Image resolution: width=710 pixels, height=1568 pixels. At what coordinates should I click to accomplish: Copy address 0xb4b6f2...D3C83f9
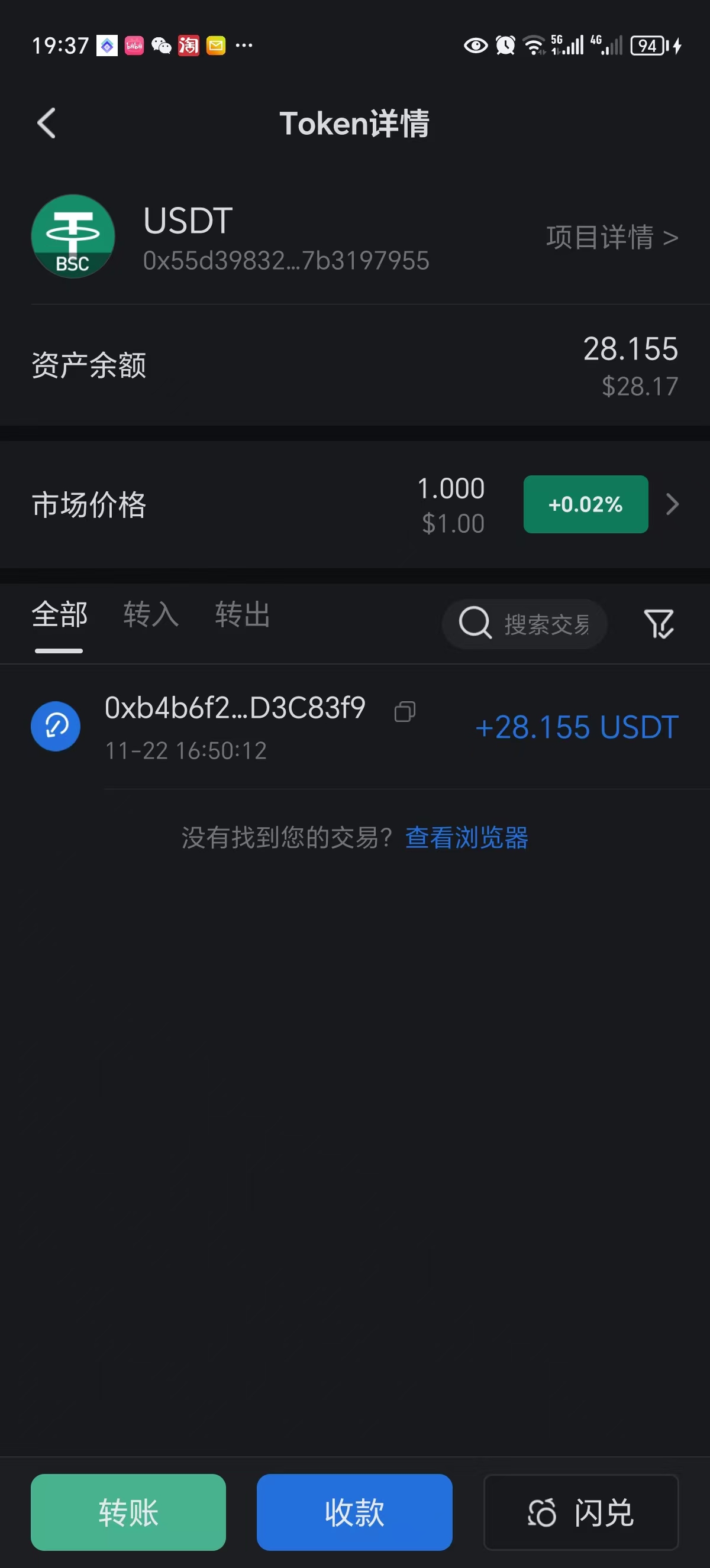coord(405,711)
